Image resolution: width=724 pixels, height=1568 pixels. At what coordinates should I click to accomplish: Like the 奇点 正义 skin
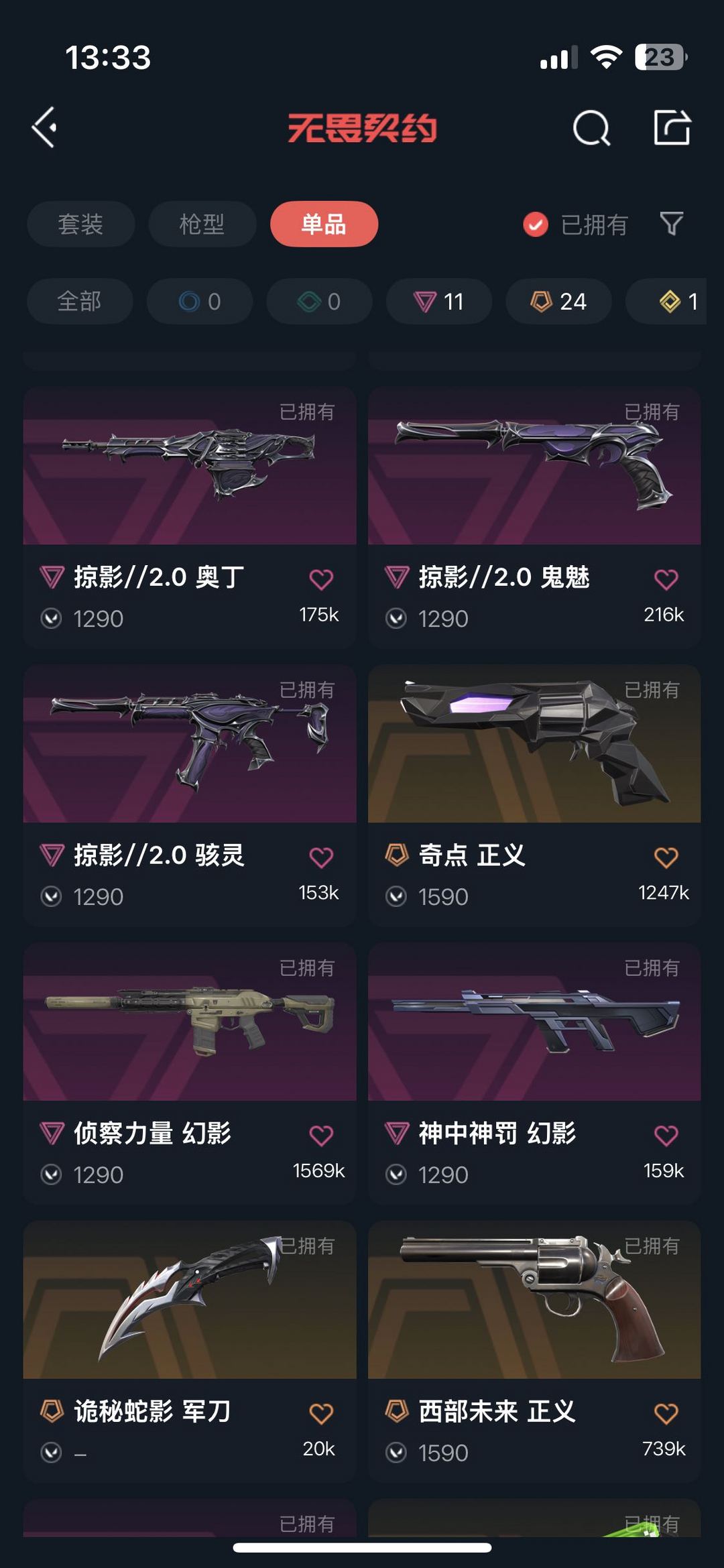666,857
